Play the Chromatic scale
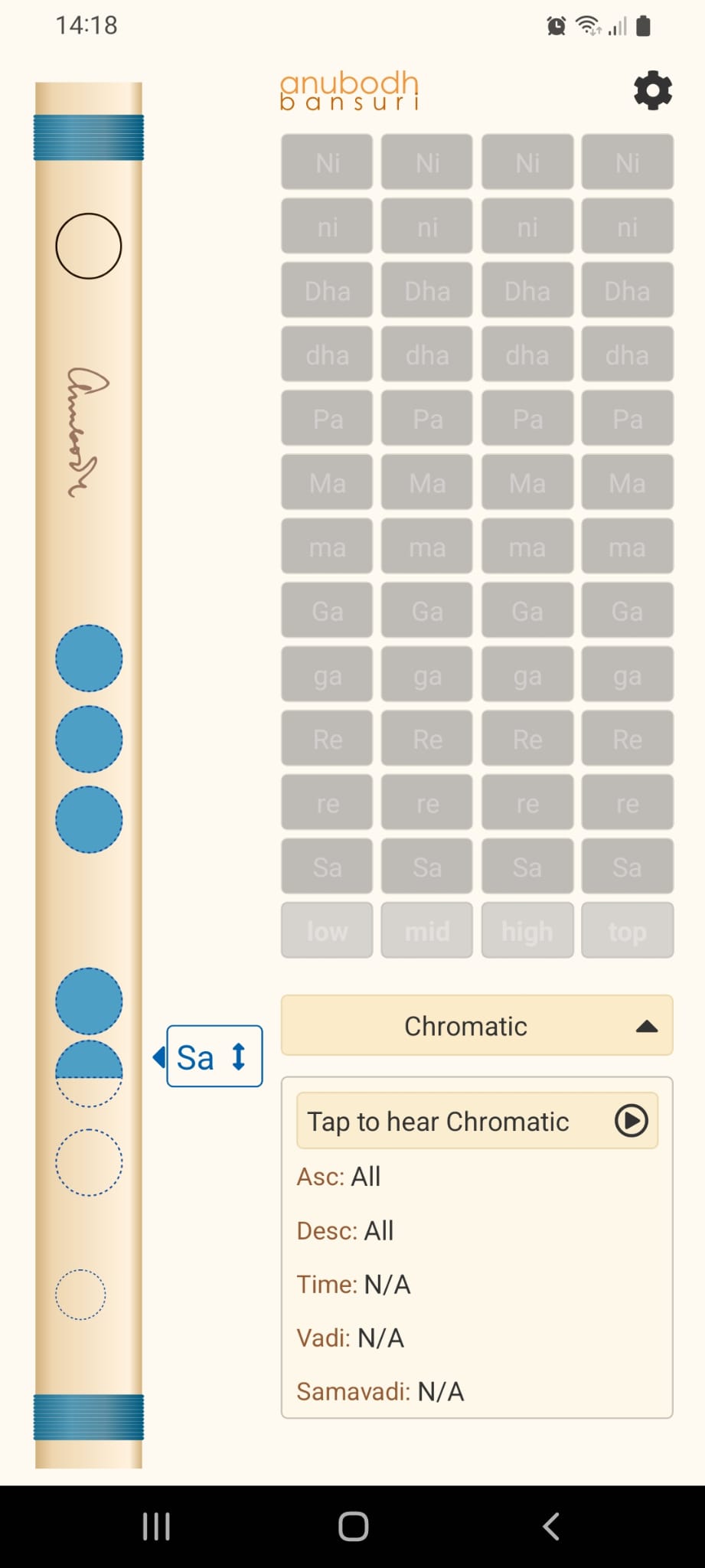Image resolution: width=705 pixels, height=1568 pixels. [x=631, y=1121]
